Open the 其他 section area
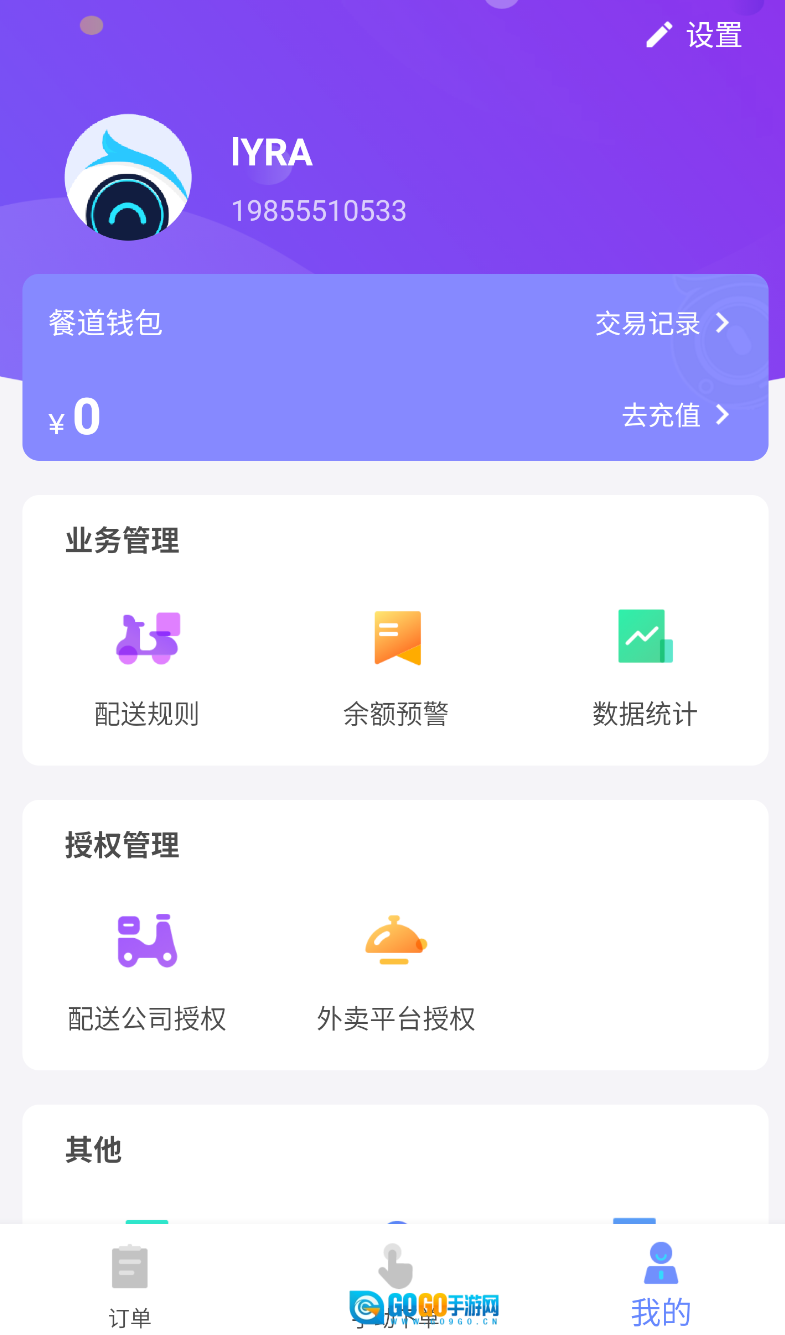The height and width of the screenshot is (1335, 785). tap(94, 1151)
